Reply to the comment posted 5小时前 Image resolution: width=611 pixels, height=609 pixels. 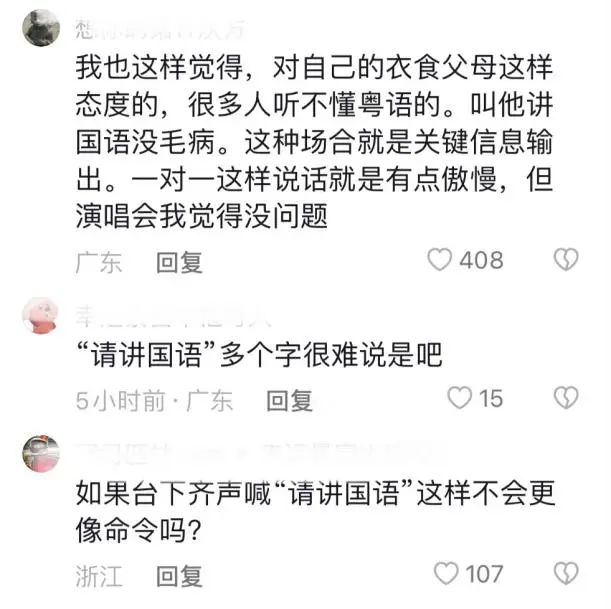coord(289,400)
